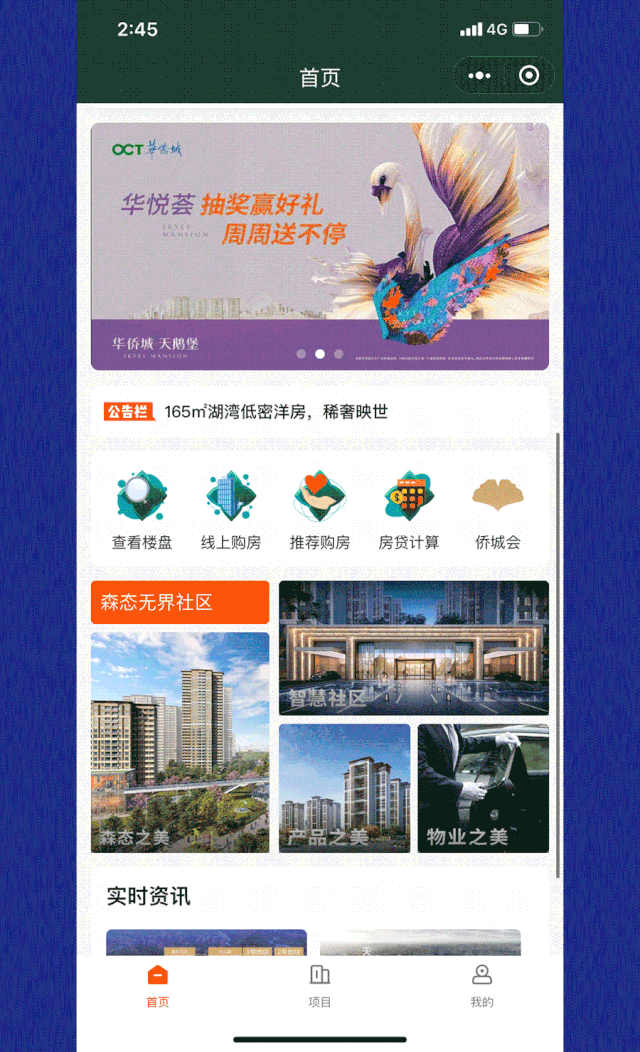Tap the 森态无界社区 button
The width and height of the screenshot is (640, 1052).
[180, 603]
